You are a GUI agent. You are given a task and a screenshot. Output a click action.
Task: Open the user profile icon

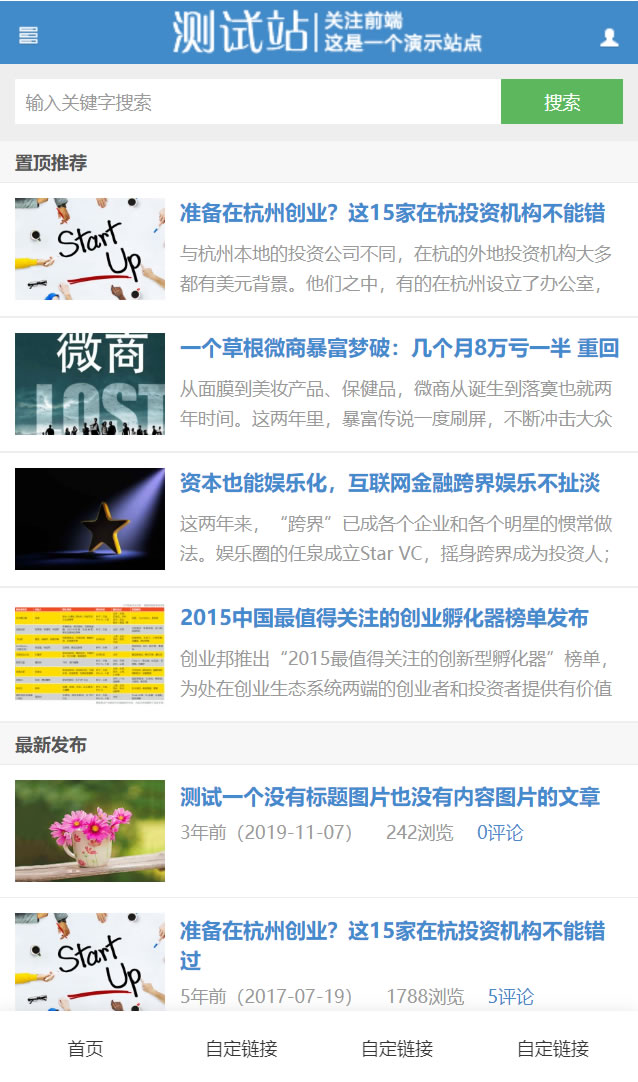609,37
